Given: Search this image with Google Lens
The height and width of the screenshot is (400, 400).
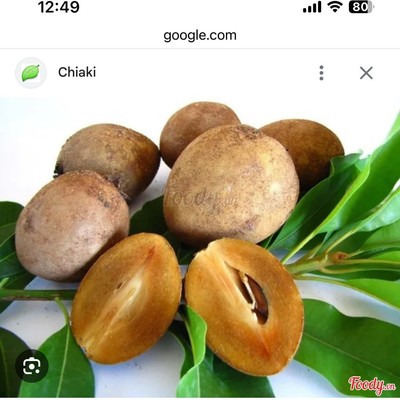Looking at the screenshot, I should pyautogui.click(x=32, y=366).
